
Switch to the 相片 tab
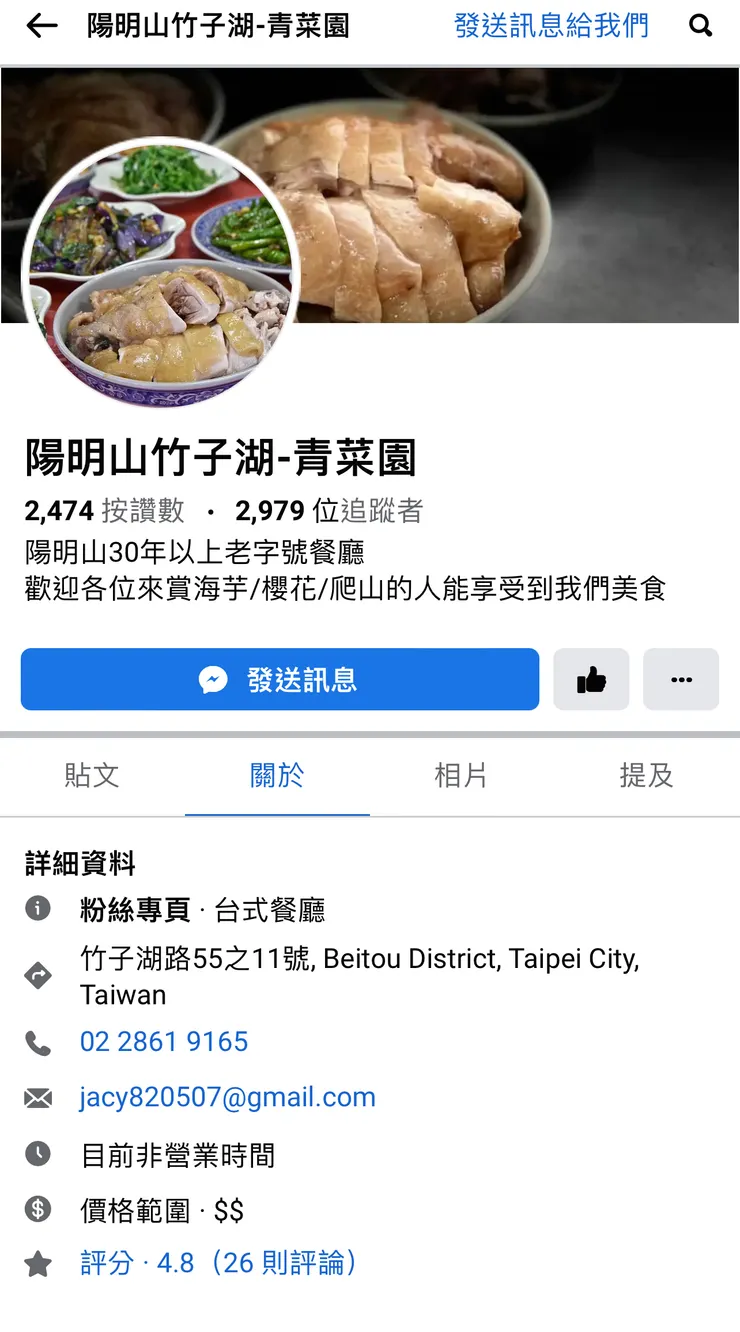point(461,775)
